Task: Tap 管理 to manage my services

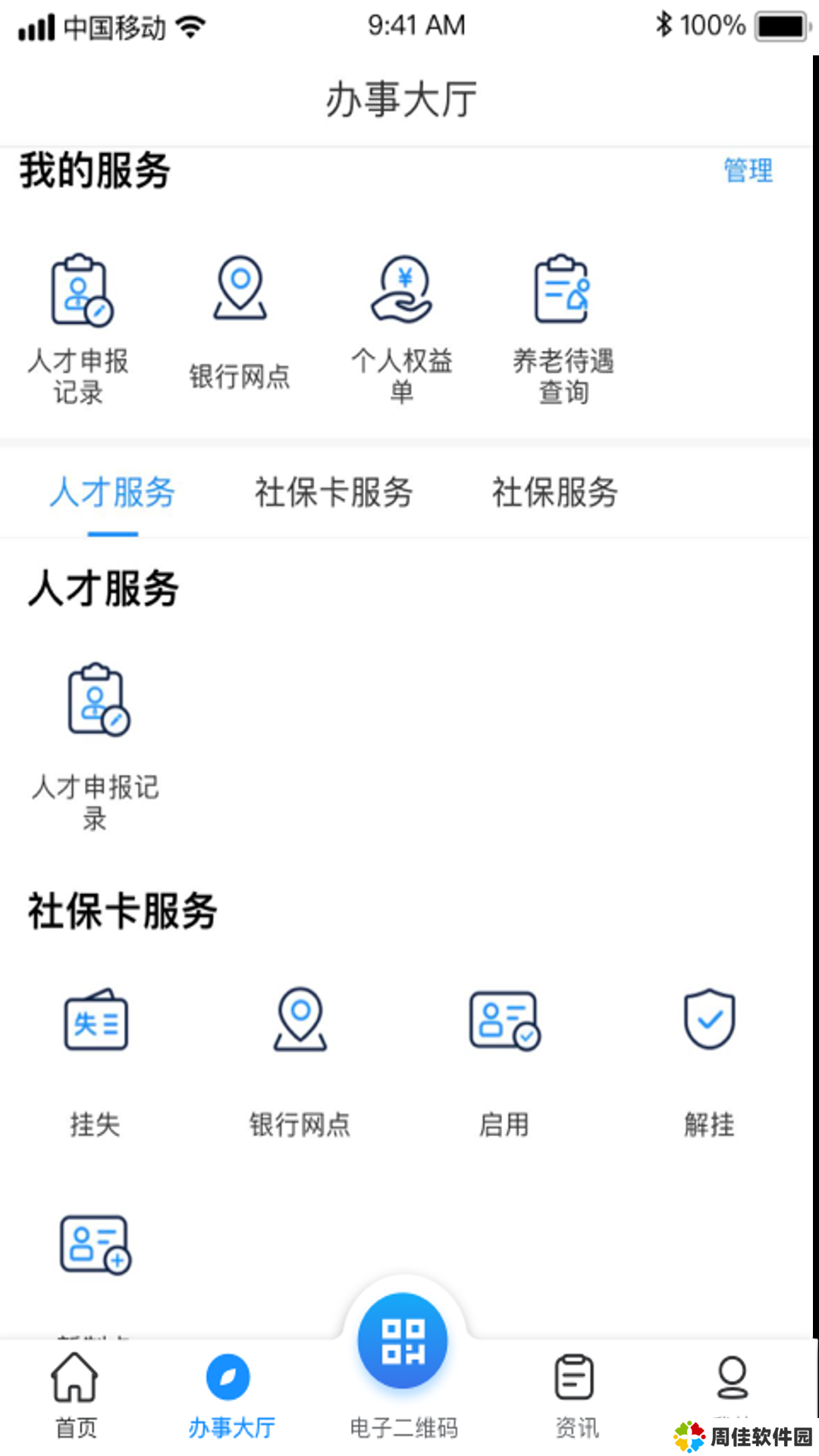Action: [748, 171]
